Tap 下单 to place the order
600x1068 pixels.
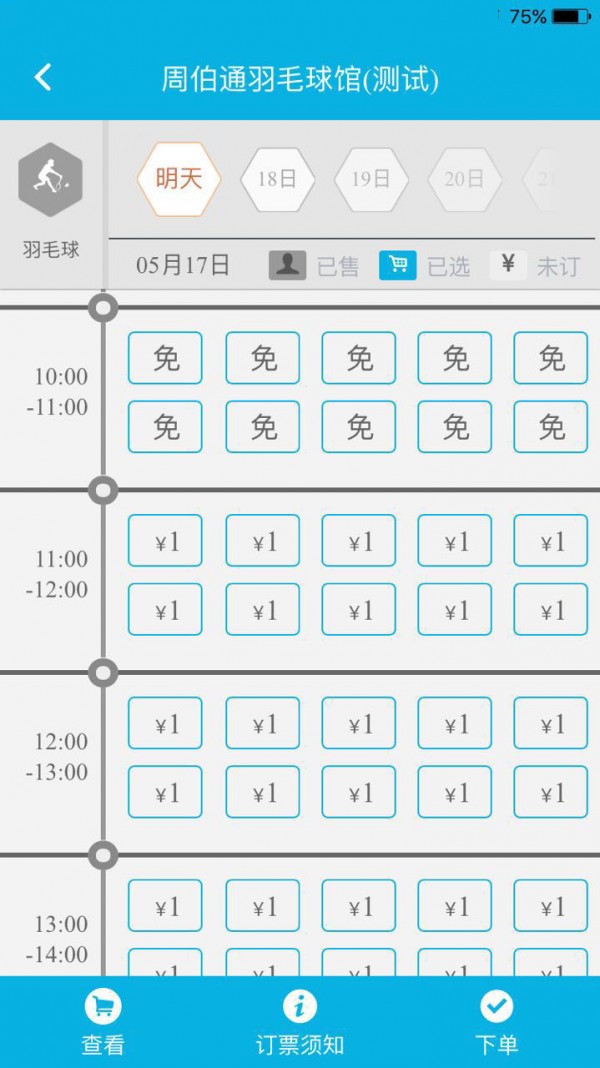pyautogui.click(x=496, y=1022)
